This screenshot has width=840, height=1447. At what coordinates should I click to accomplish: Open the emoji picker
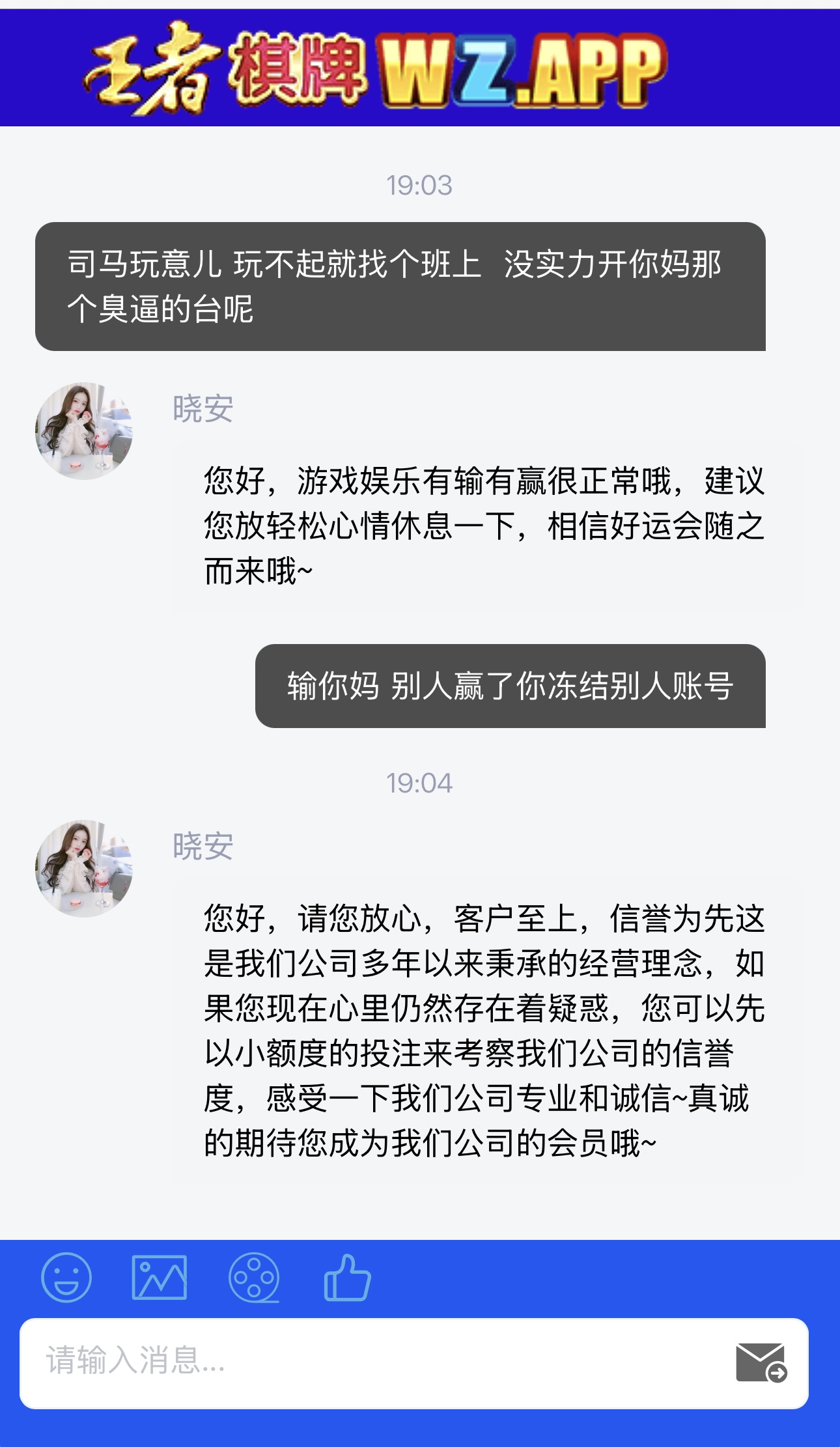click(66, 1278)
